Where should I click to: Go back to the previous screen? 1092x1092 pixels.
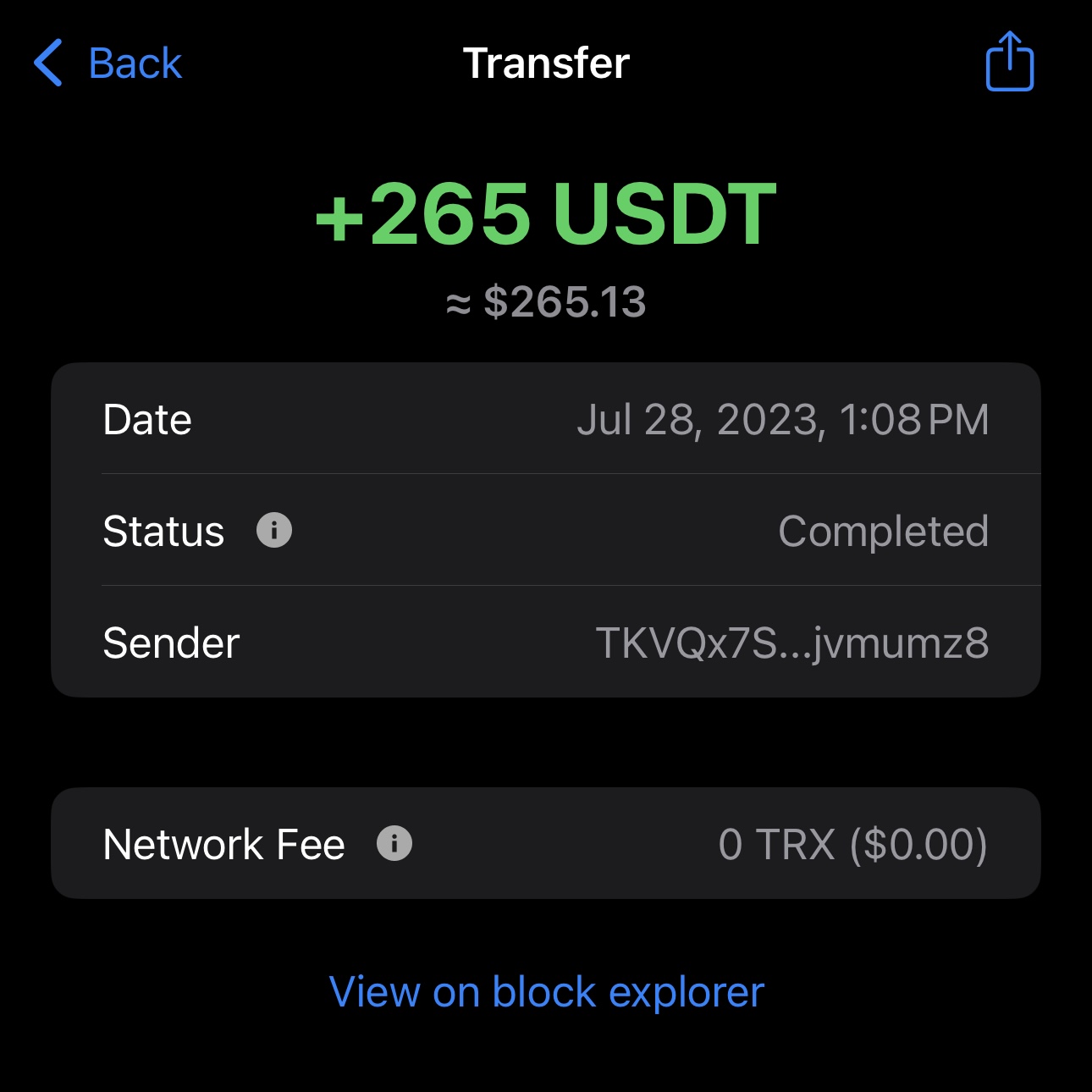(x=108, y=63)
